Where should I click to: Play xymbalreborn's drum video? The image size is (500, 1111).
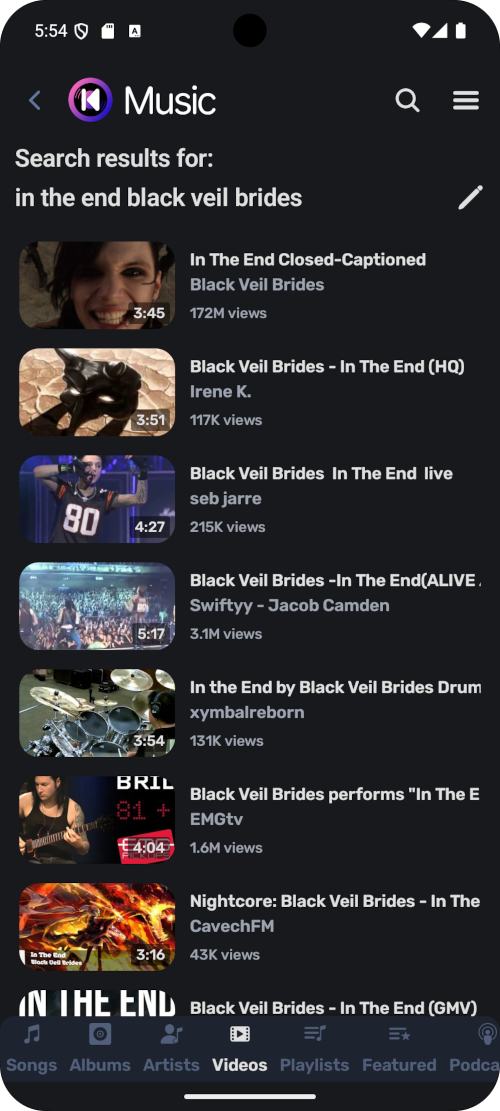pyautogui.click(x=250, y=714)
